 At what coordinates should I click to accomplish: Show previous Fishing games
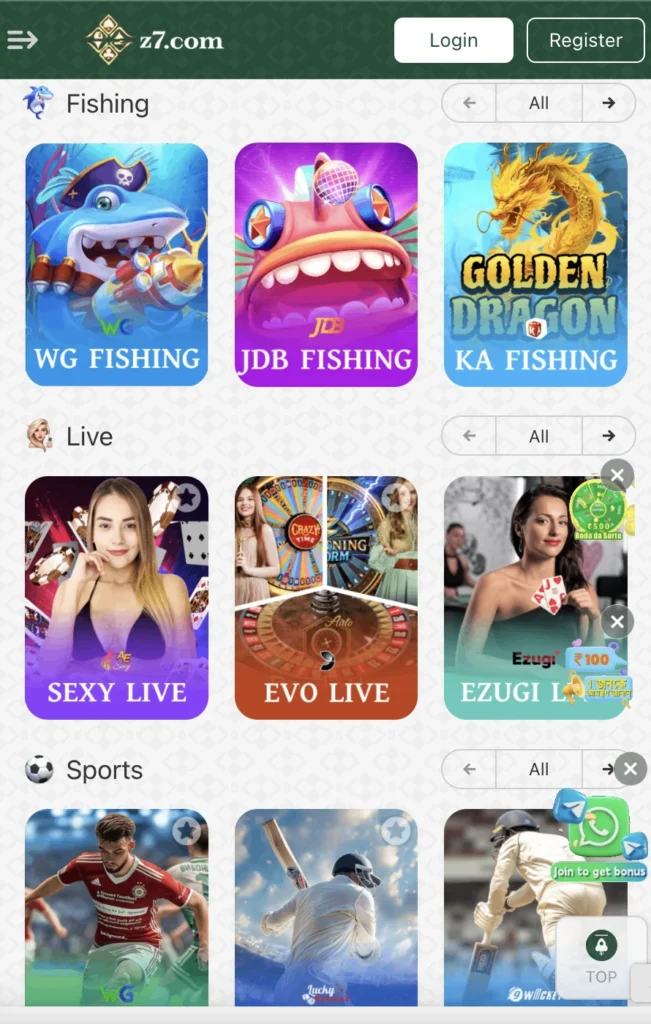pyautogui.click(x=469, y=103)
